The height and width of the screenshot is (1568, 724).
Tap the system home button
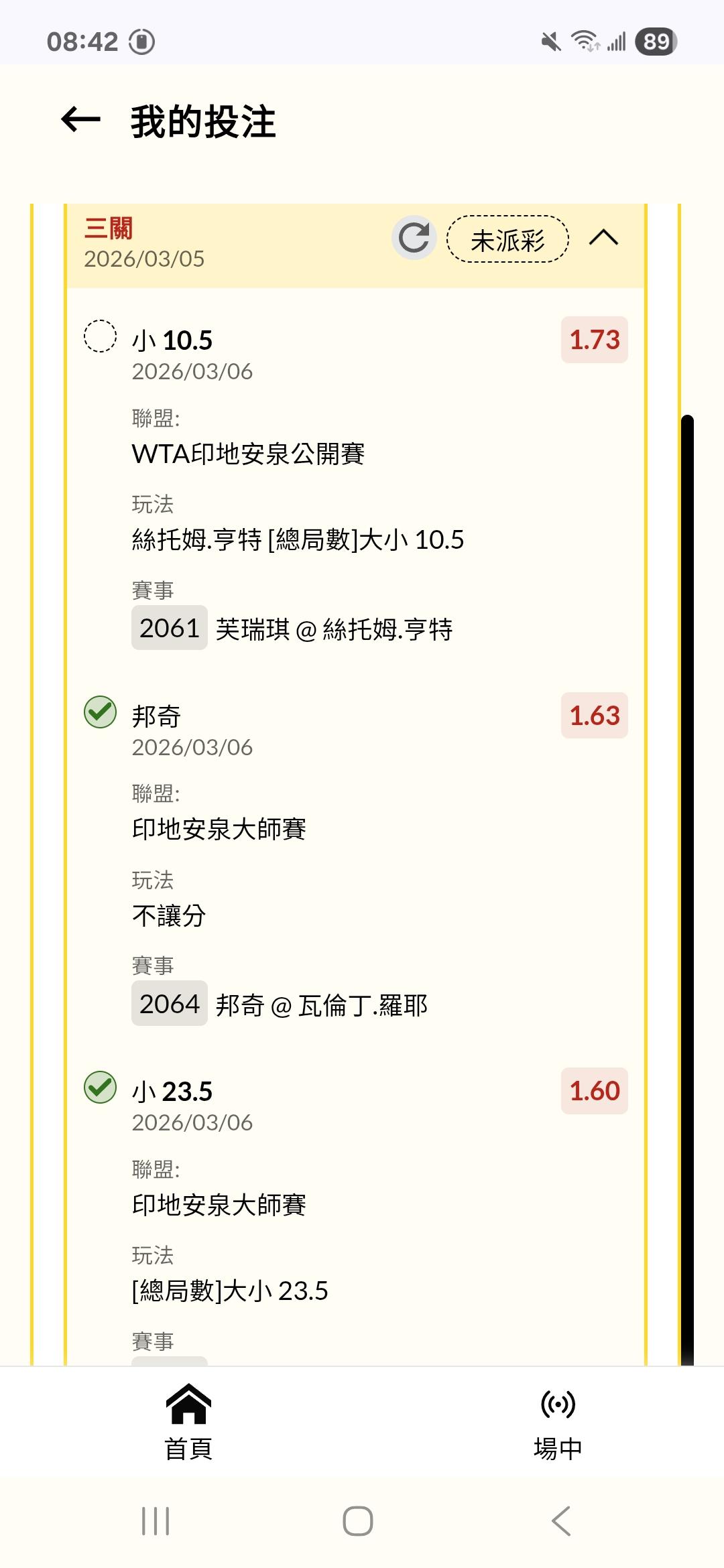coord(358,1520)
